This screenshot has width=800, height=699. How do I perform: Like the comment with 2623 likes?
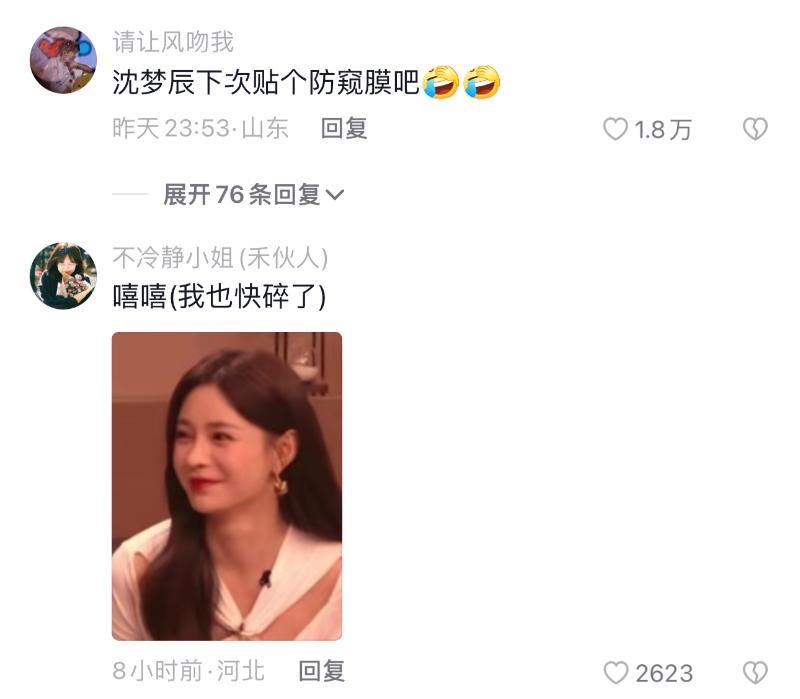pyautogui.click(x=616, y=673)
